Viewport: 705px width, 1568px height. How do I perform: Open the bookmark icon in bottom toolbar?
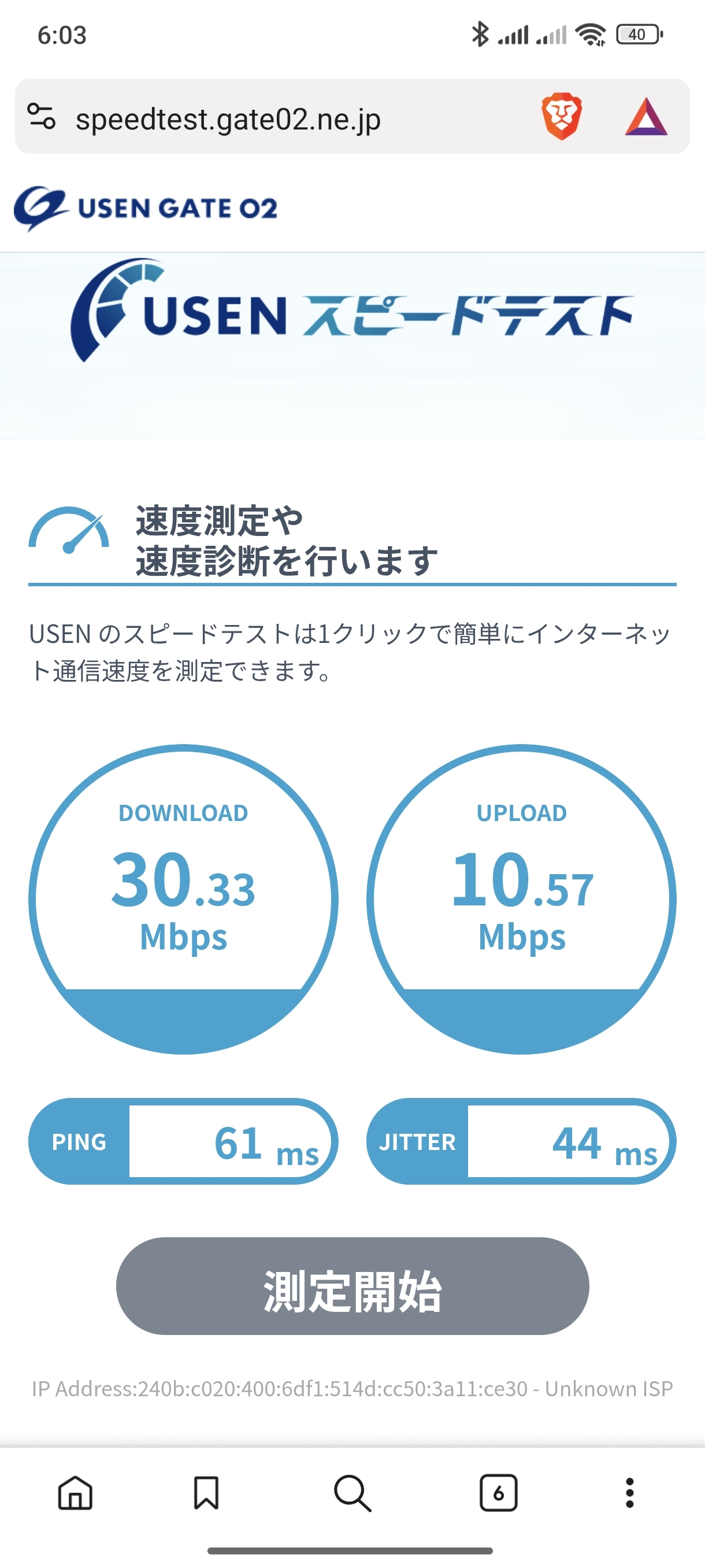coord(206,1492)
